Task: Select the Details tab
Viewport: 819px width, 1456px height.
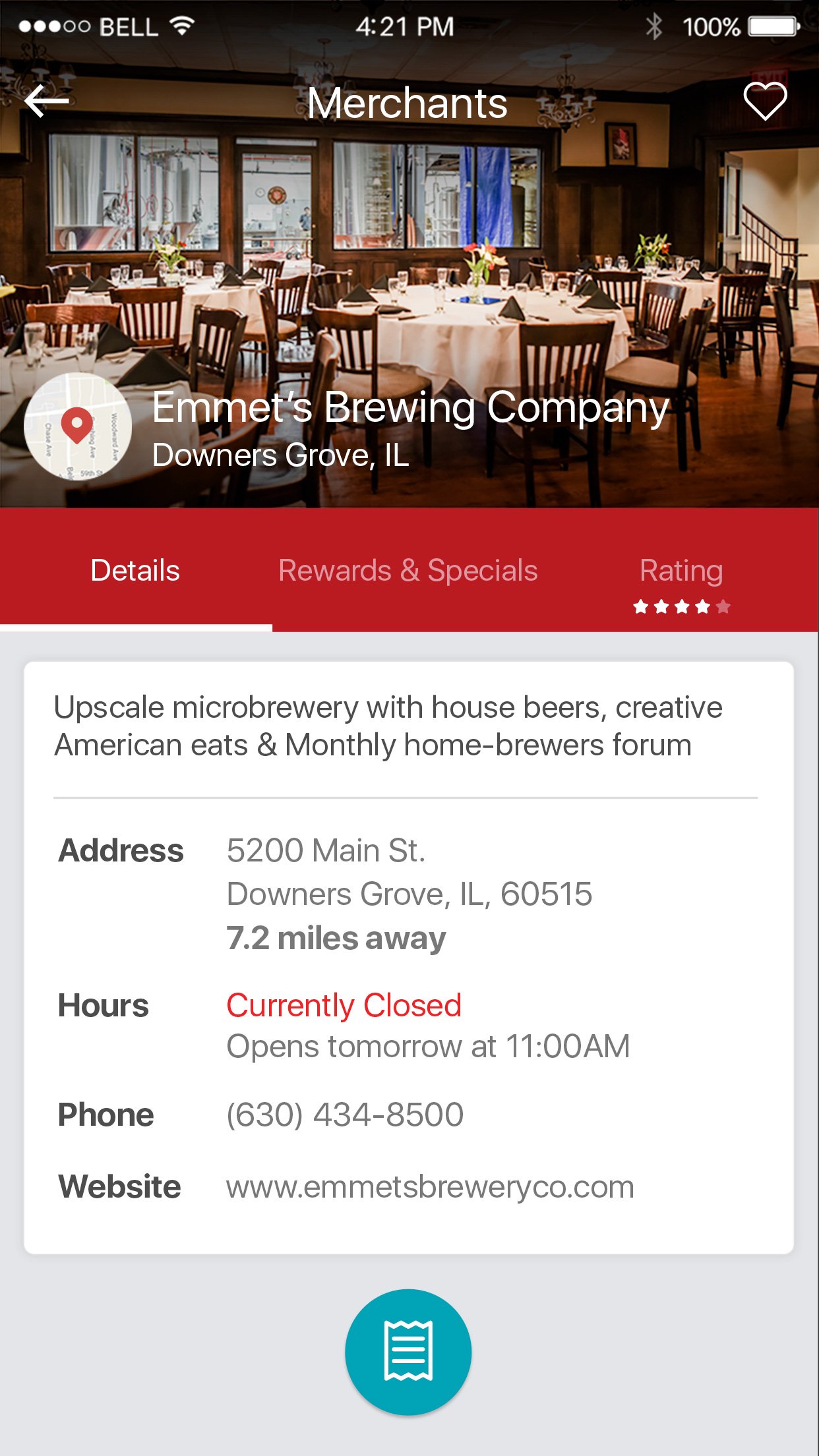Action: (135, 571)
